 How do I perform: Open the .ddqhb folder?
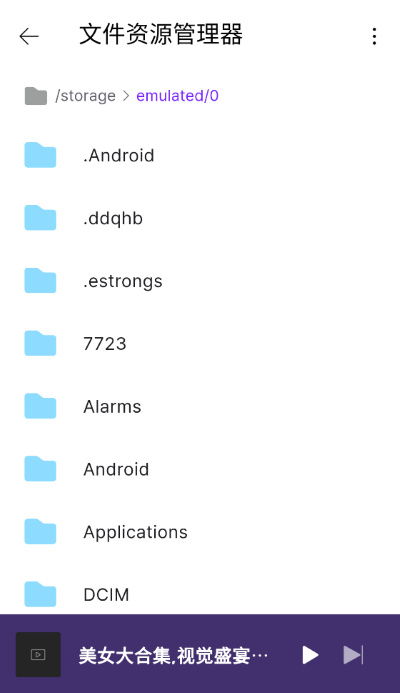[200, 218]
